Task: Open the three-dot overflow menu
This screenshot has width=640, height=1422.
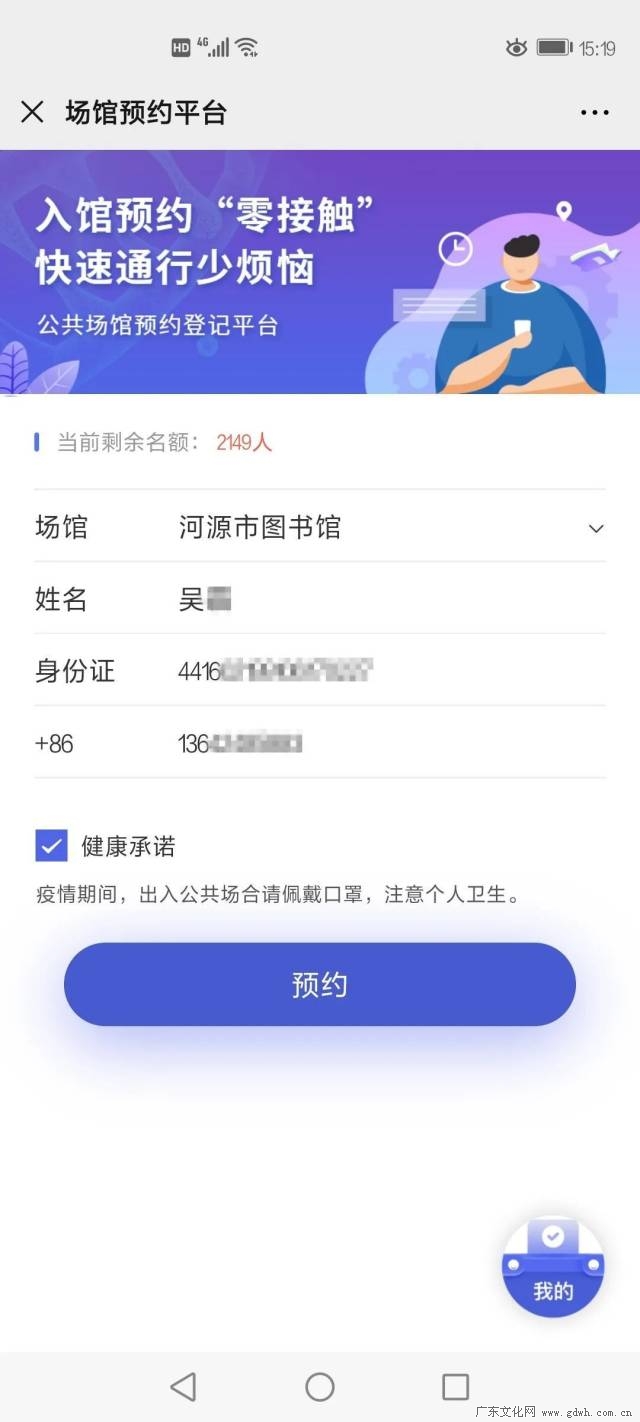Action: pos(594,113)
